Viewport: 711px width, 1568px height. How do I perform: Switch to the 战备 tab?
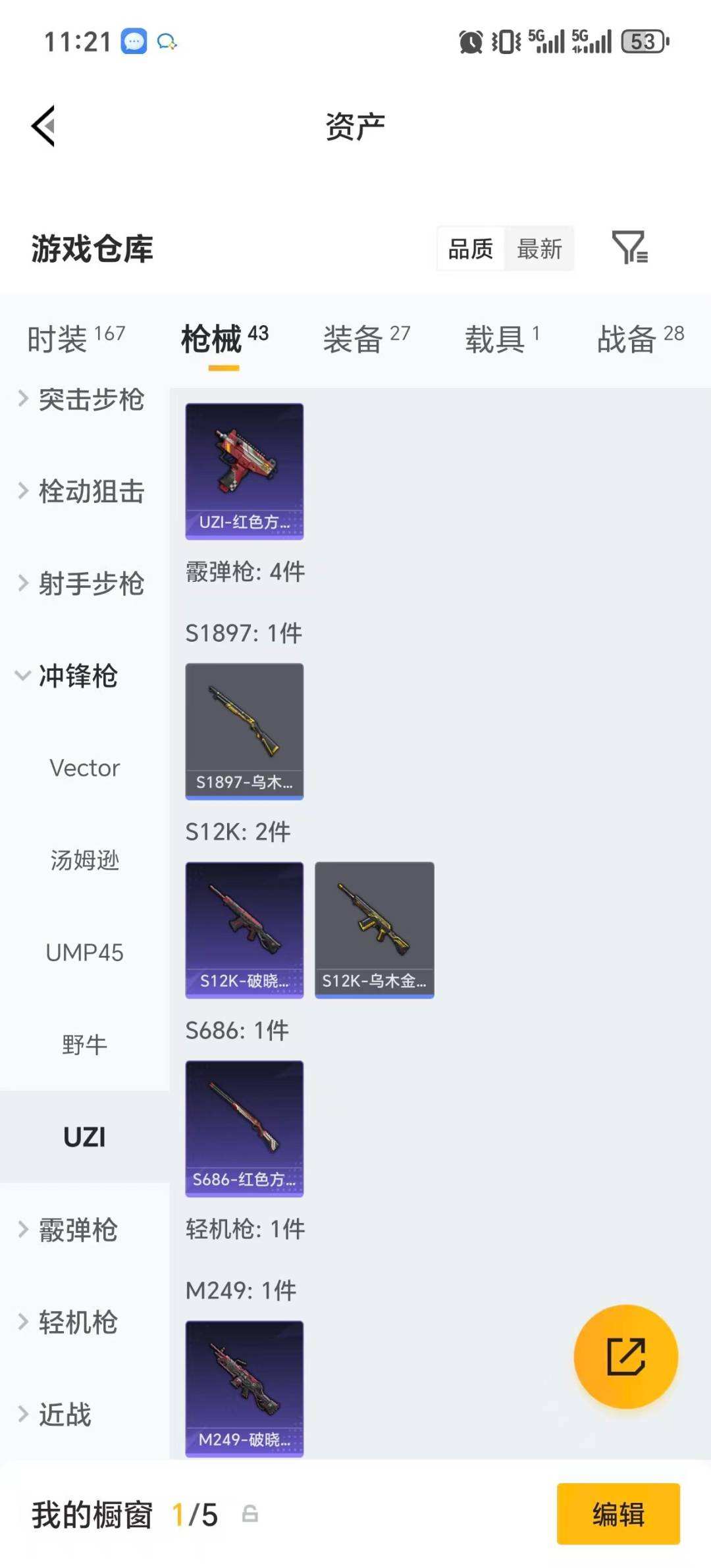click(640, 339)
